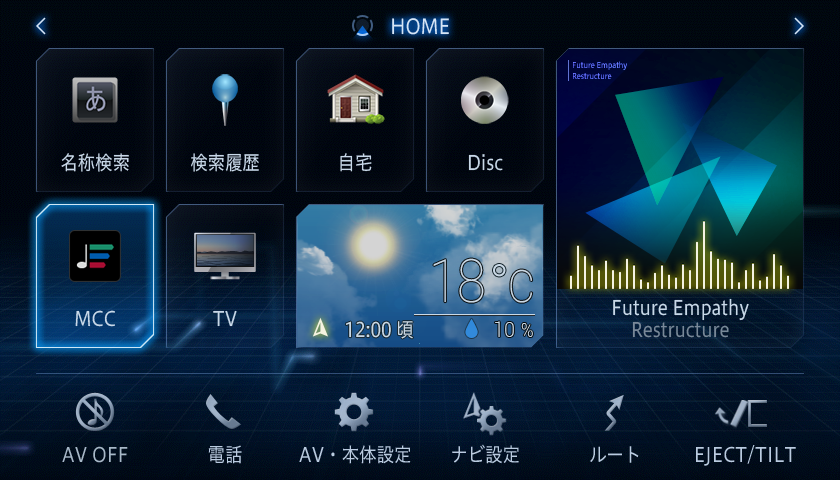Open the weather widget showing 18°C

point(420,276)
